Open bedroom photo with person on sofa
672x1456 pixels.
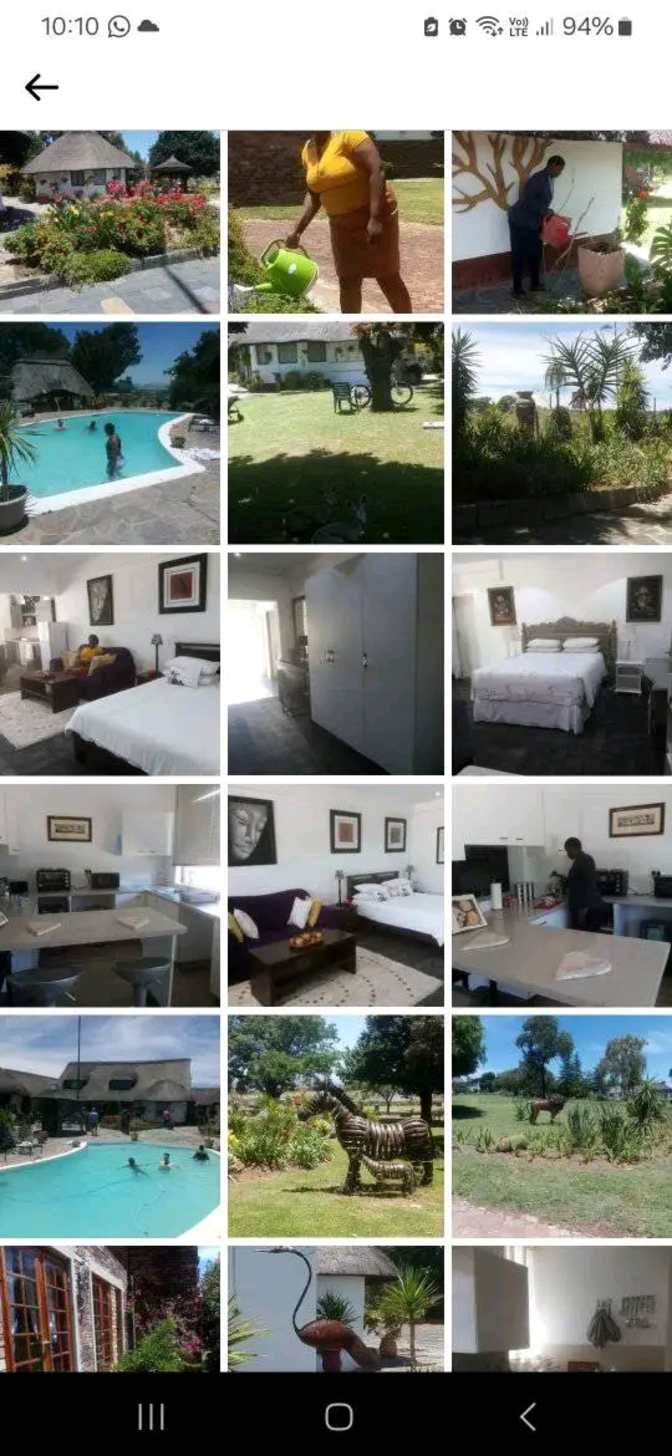coord(110,664)
